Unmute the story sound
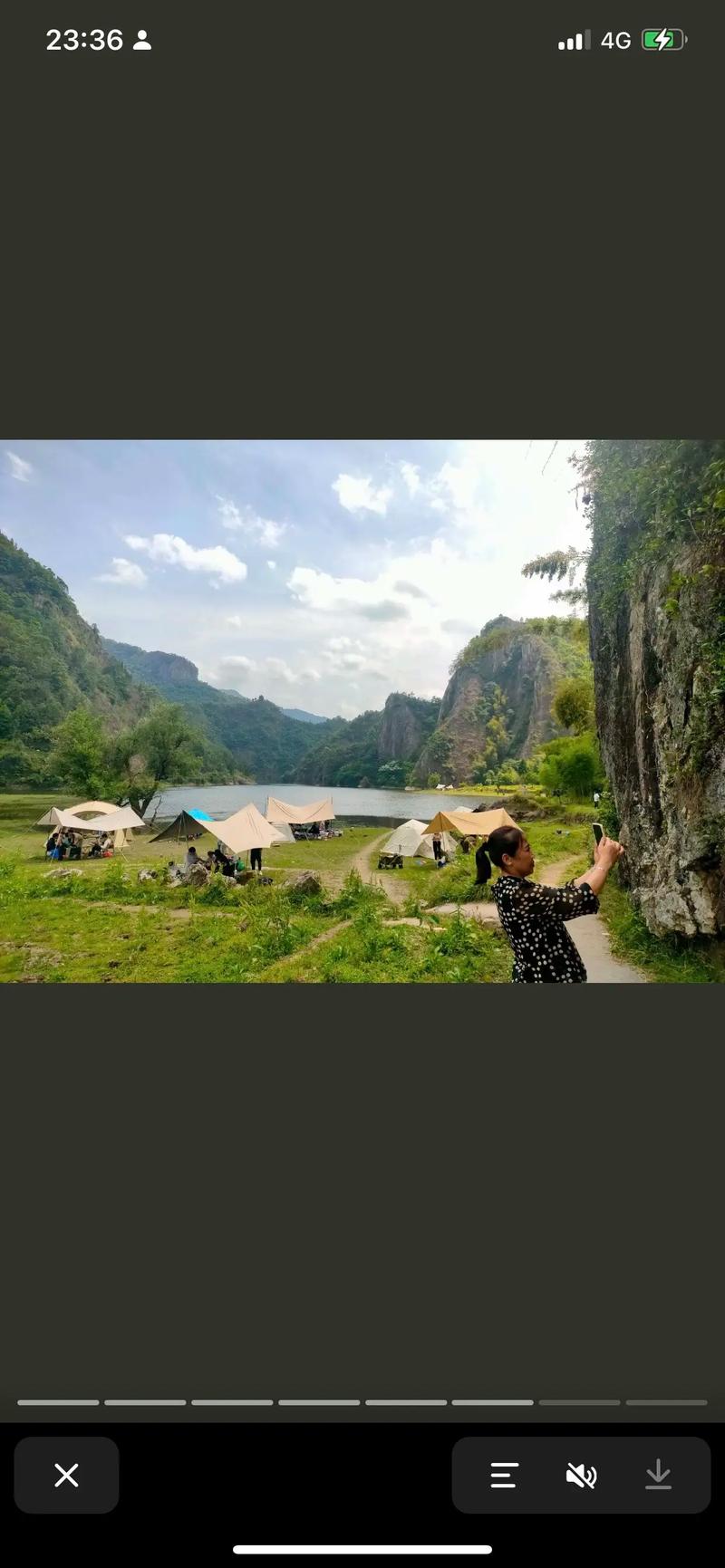The height and width of the screenshot is (1568, 725). [581, 1475]
